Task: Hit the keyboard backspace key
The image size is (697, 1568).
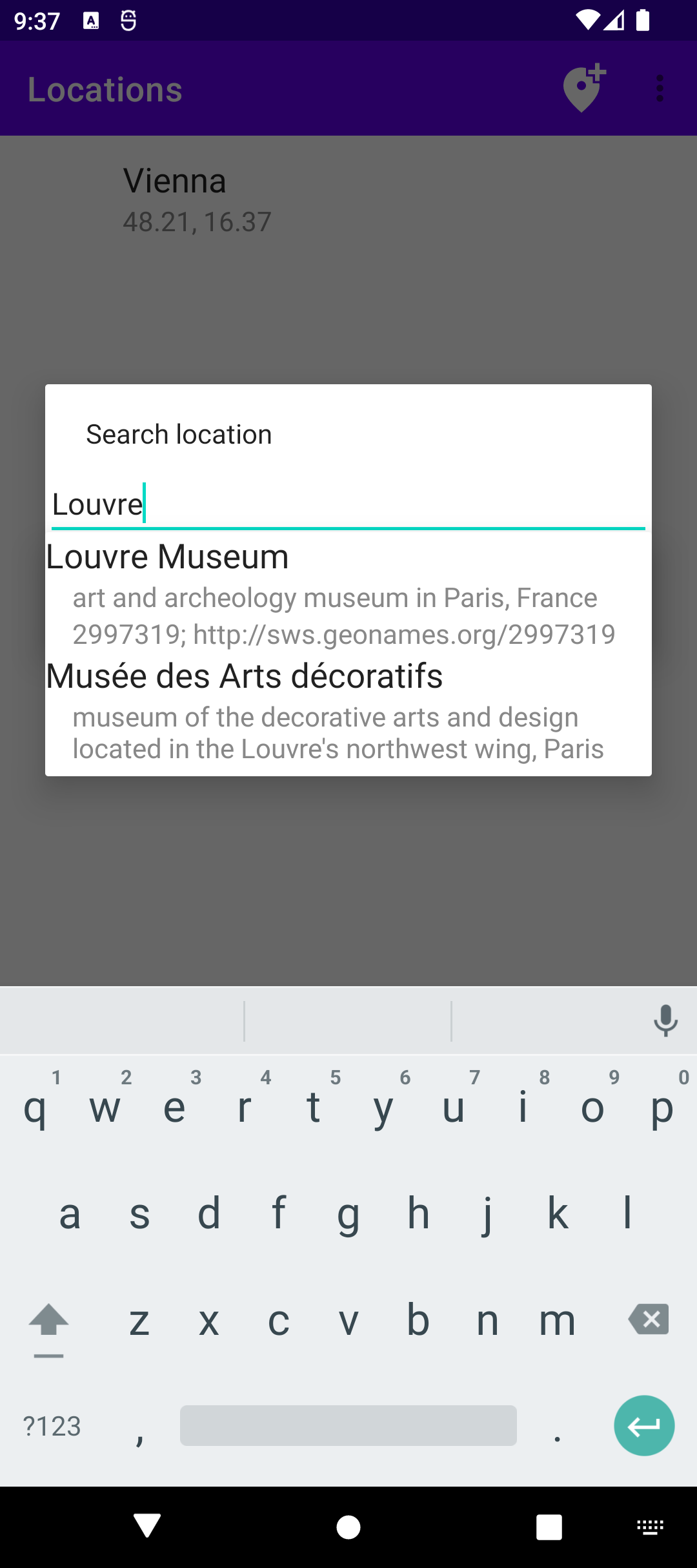Action: click(x=648, y=1319)
